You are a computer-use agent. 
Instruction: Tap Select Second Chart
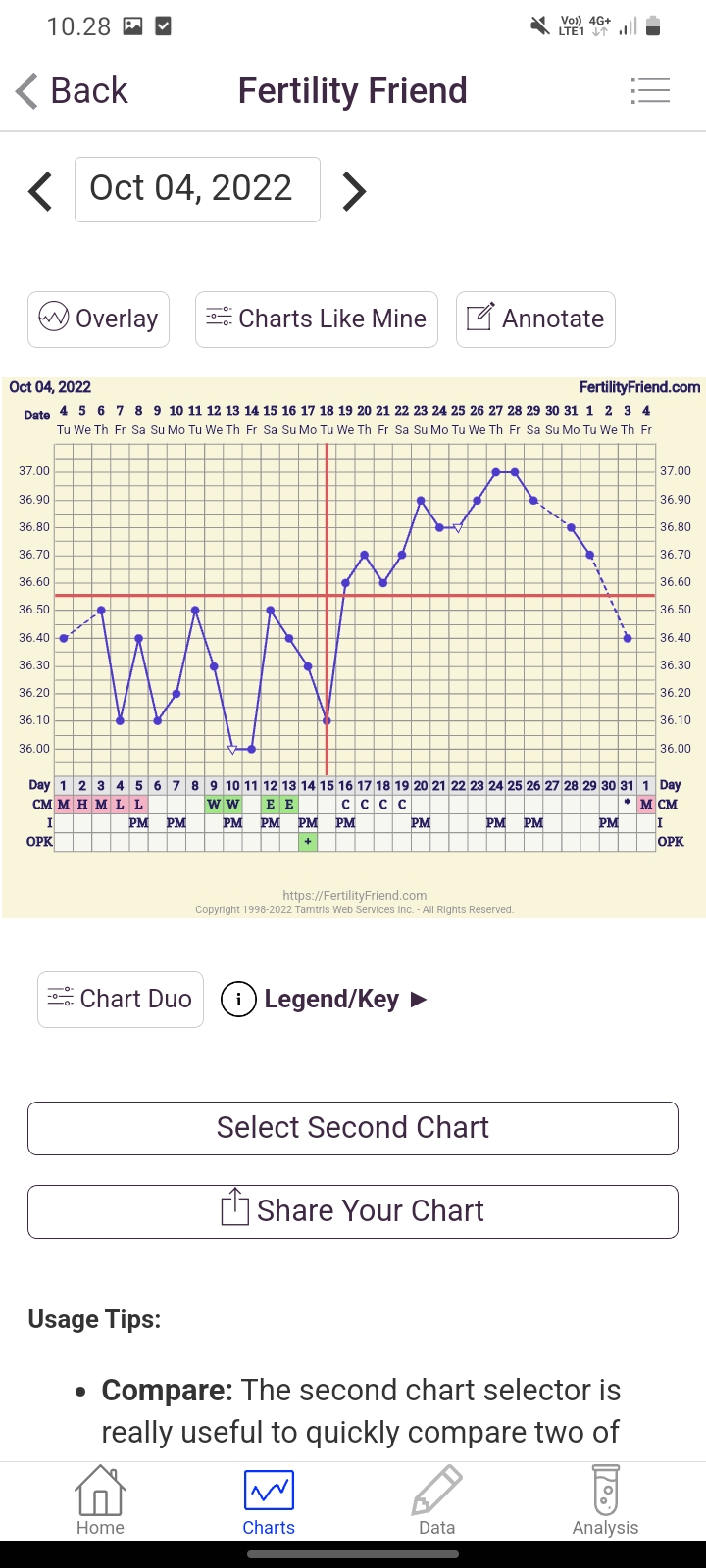pyautogui.click(x=353, y=1128)
